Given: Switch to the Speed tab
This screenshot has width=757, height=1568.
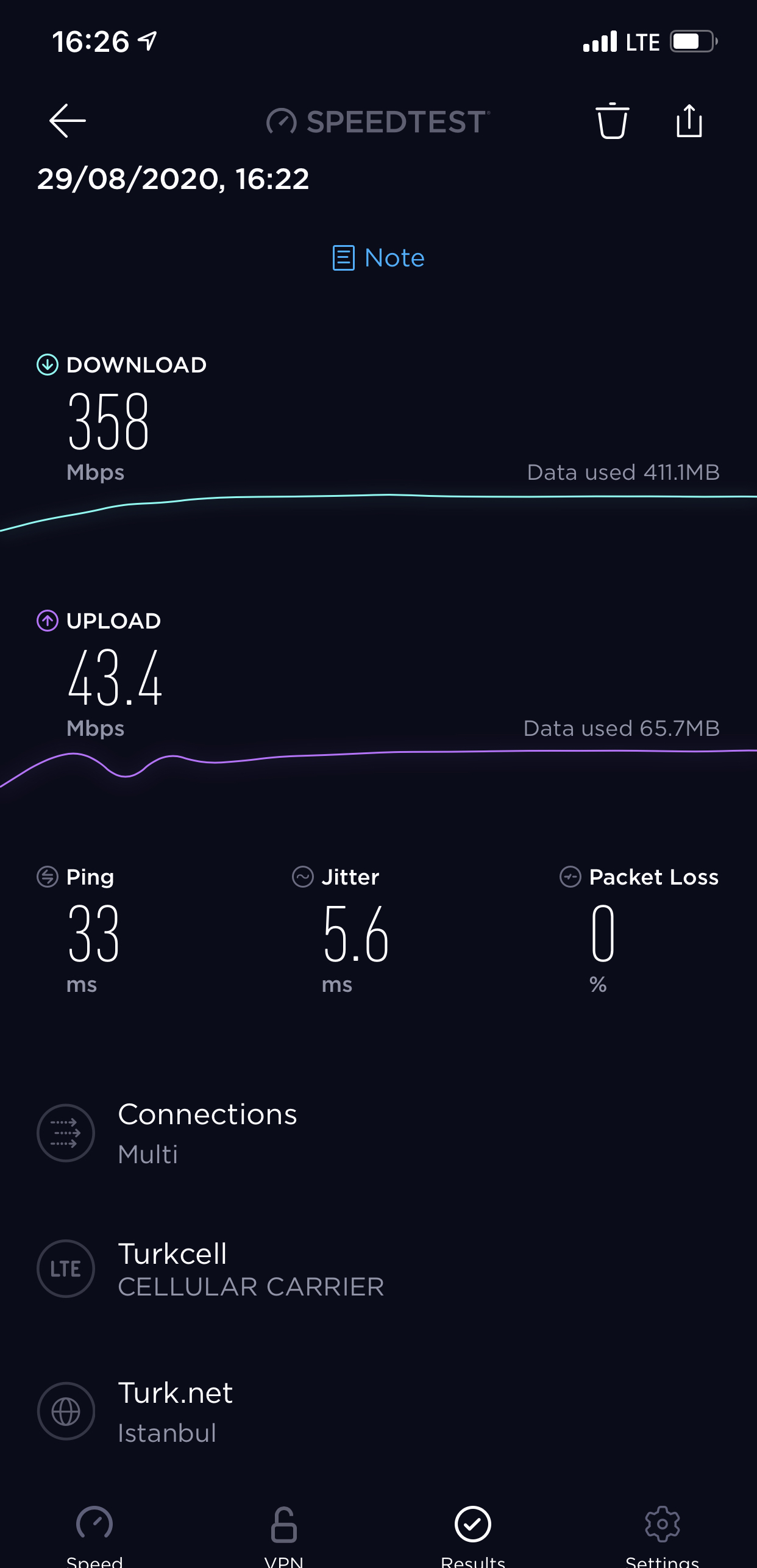Looking at the screenshot, I should [x=94, y=1535].
